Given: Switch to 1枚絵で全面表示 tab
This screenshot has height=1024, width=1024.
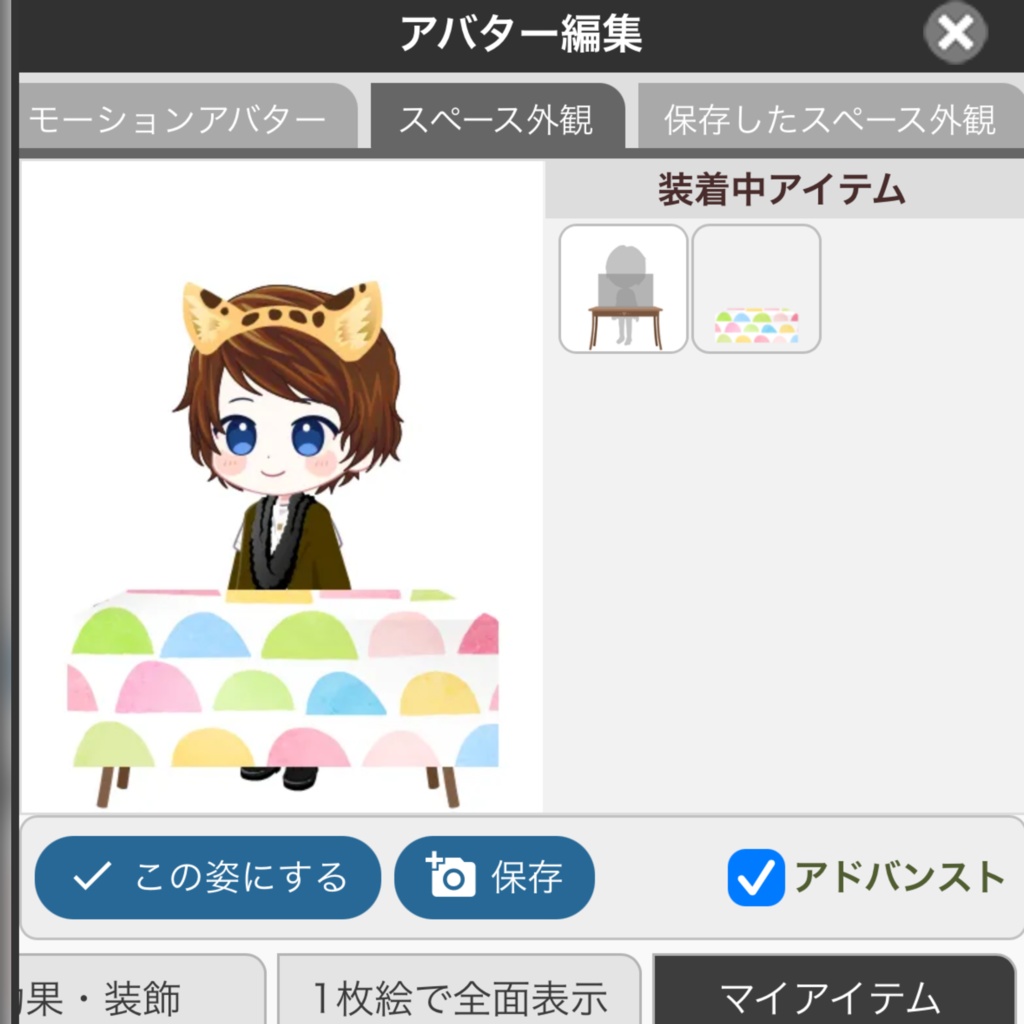Looking at the screenshot, I should 459,995.
